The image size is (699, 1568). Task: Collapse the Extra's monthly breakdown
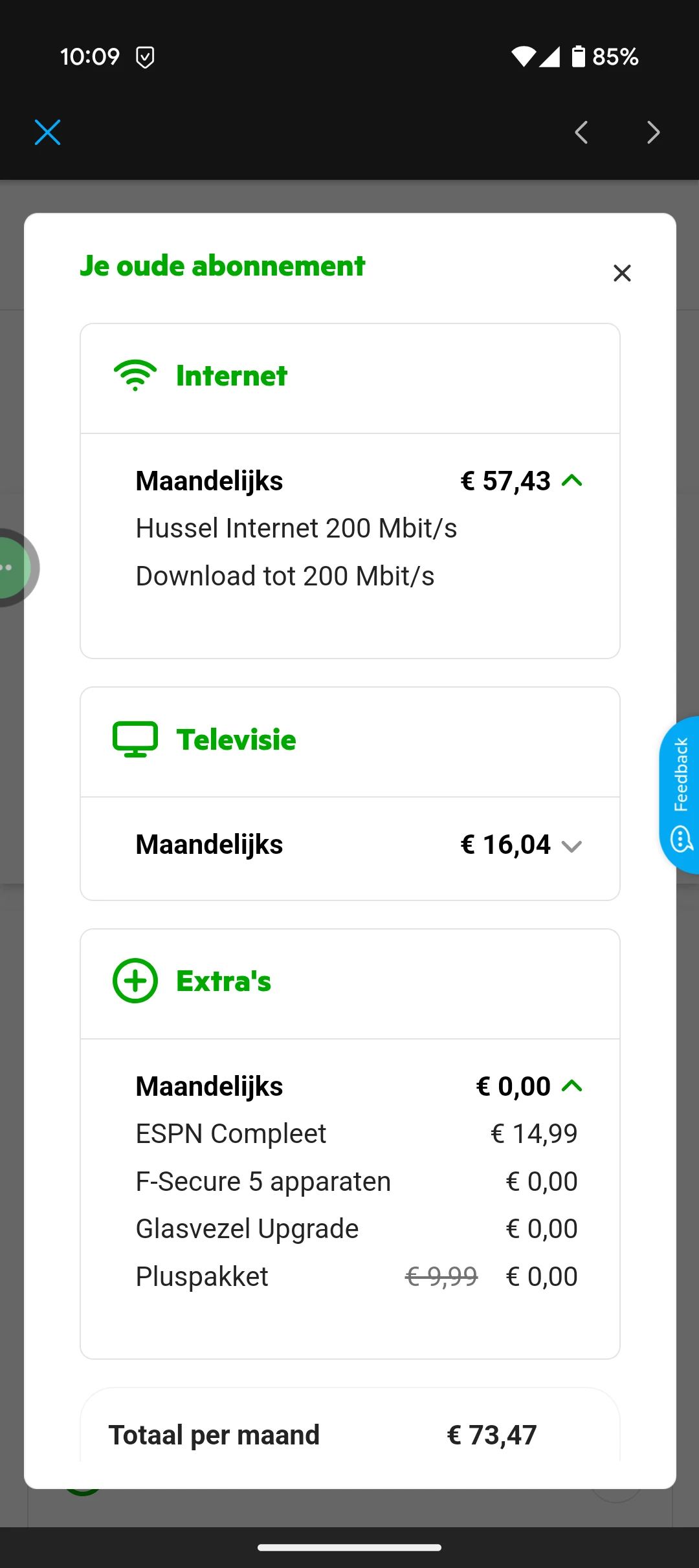pos(572,1086)
